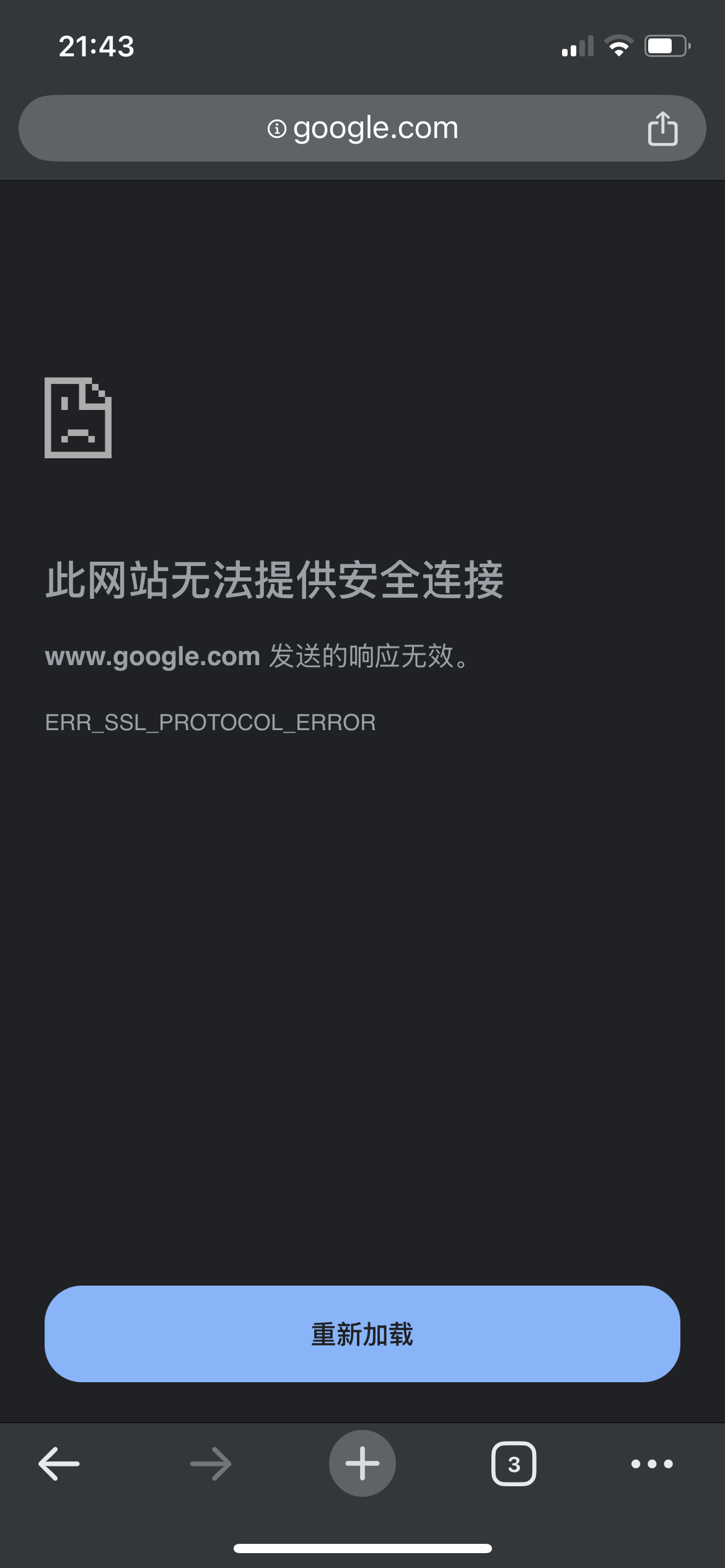Open a new tab with the plus button

point(362,1463)
